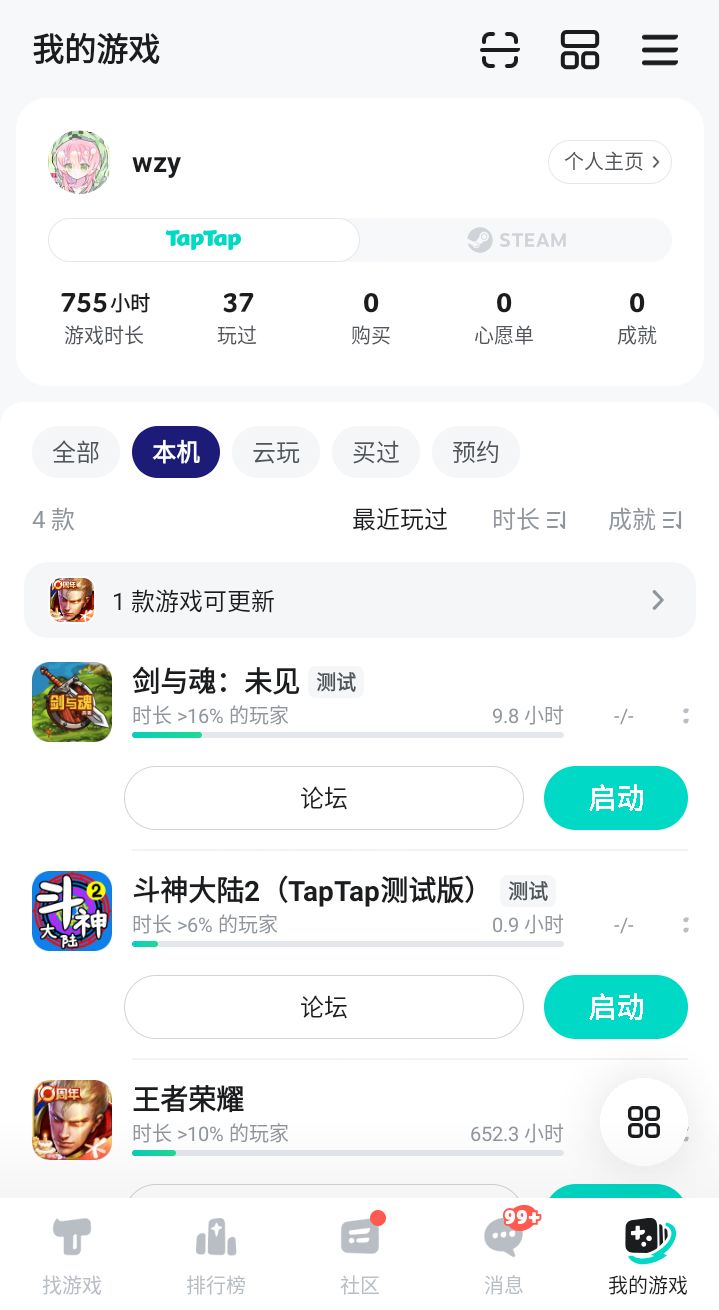Select the 全部 filter chip

pos(76,453)
